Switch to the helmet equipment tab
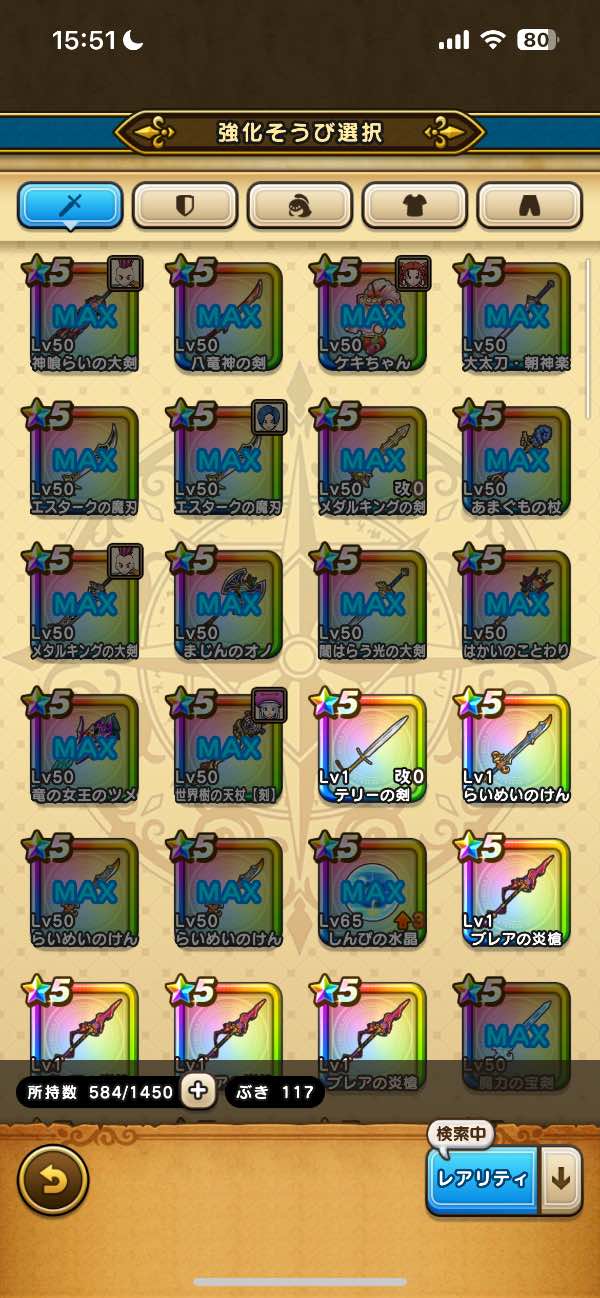600x1298 pixels. 300,206
